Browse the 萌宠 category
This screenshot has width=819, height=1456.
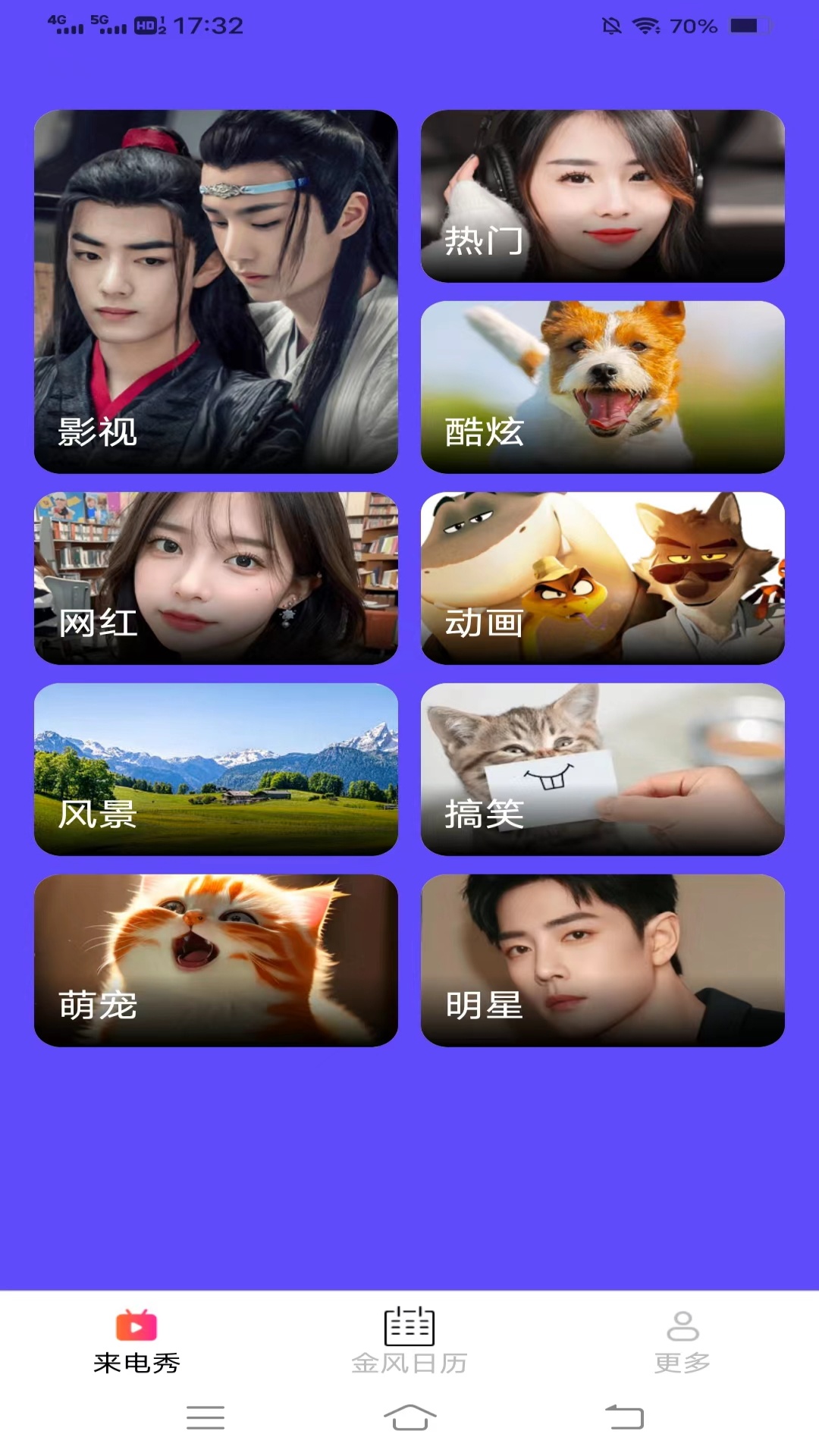coord(216,961)
